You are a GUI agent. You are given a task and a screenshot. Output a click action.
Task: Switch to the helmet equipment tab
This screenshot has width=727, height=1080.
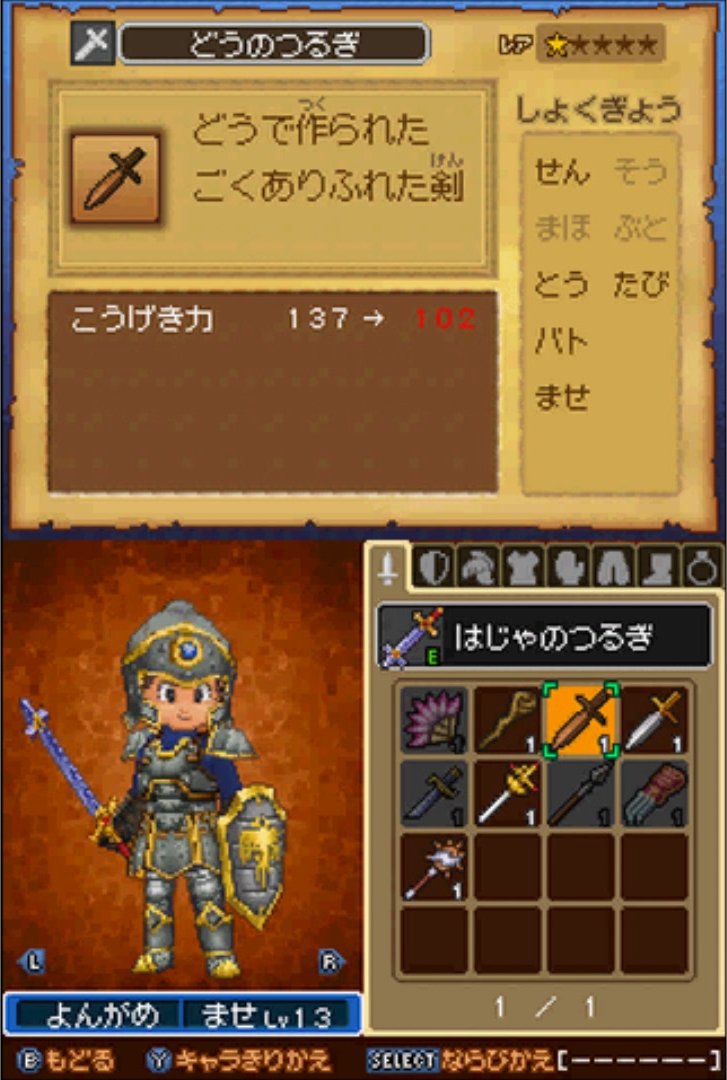tap(477, 569)
